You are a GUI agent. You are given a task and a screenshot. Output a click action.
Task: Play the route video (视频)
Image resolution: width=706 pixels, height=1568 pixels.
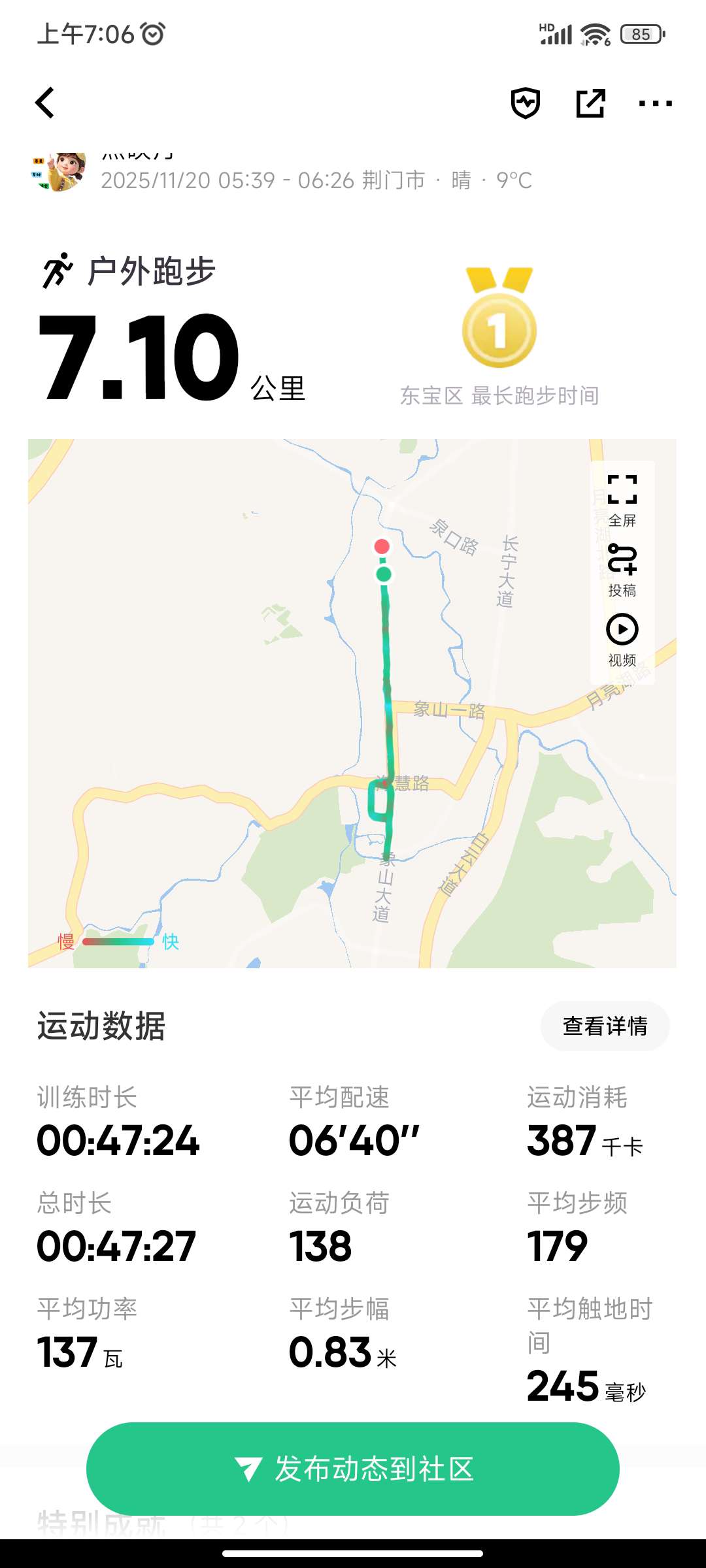[x=622, y=640]
